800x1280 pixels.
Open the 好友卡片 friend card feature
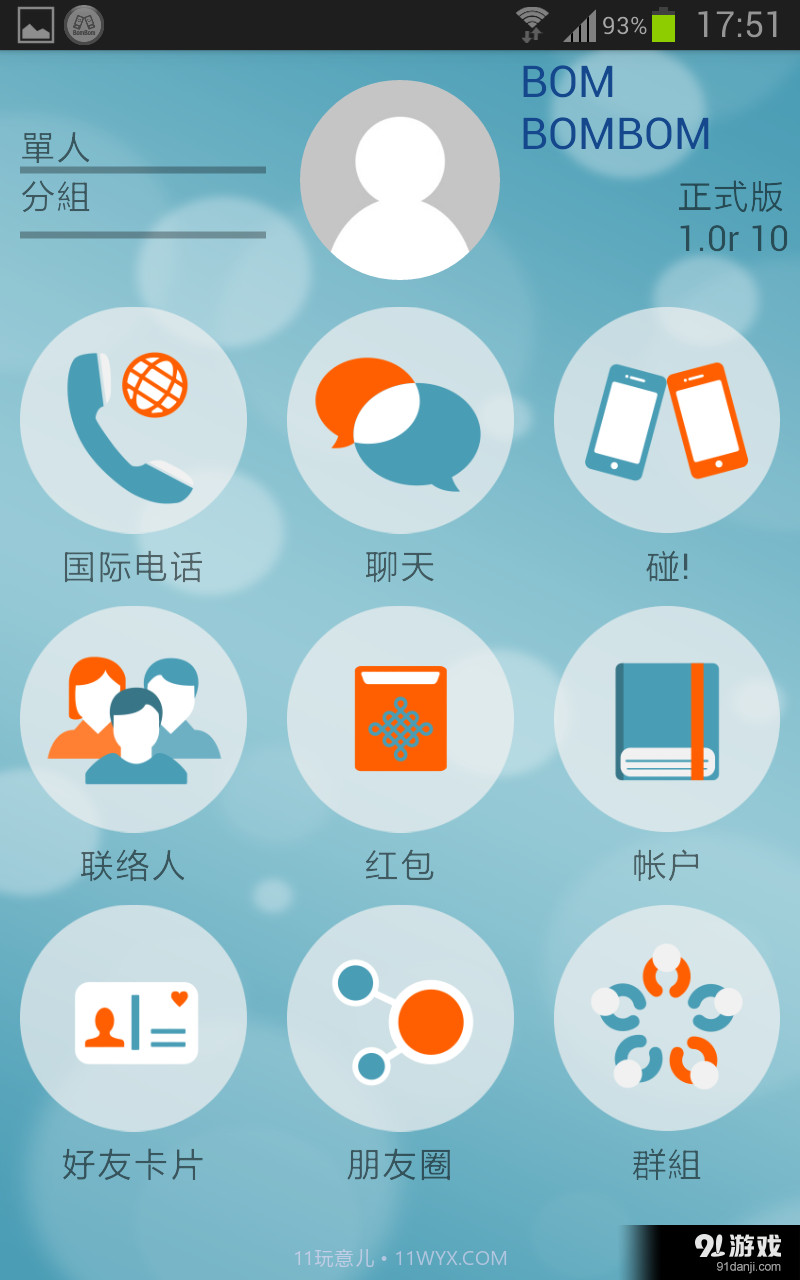pos(133,1017)
